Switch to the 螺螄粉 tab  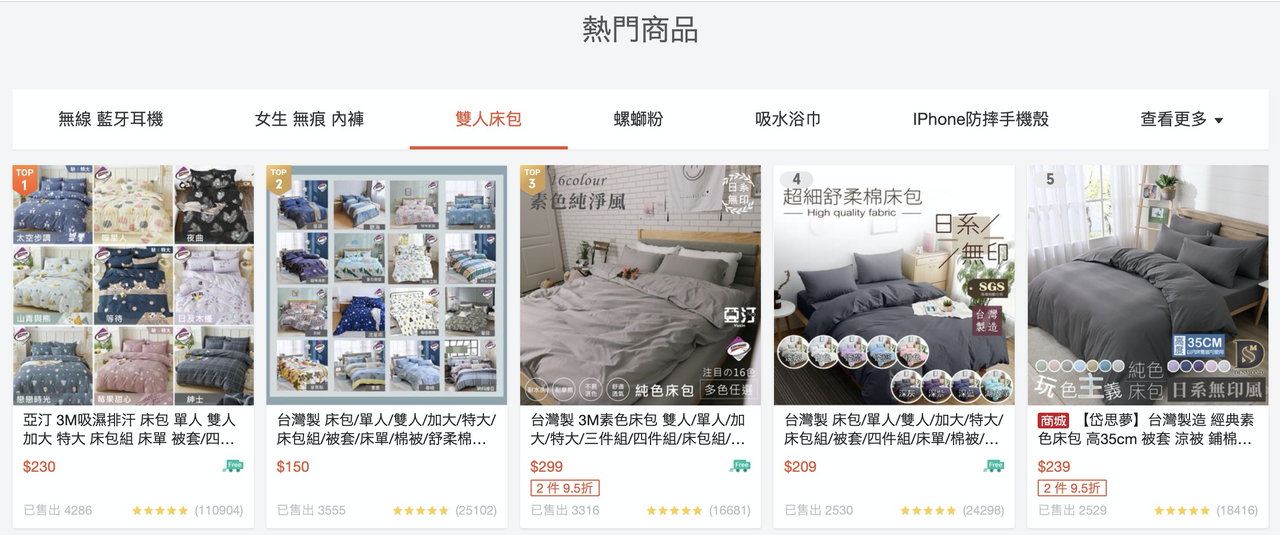point(638,119)
